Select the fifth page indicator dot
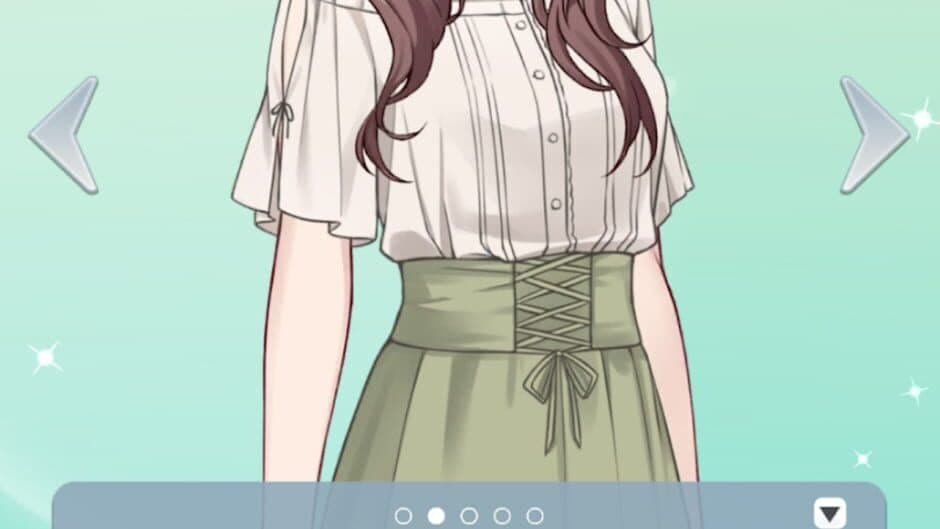 click(535, 516)
